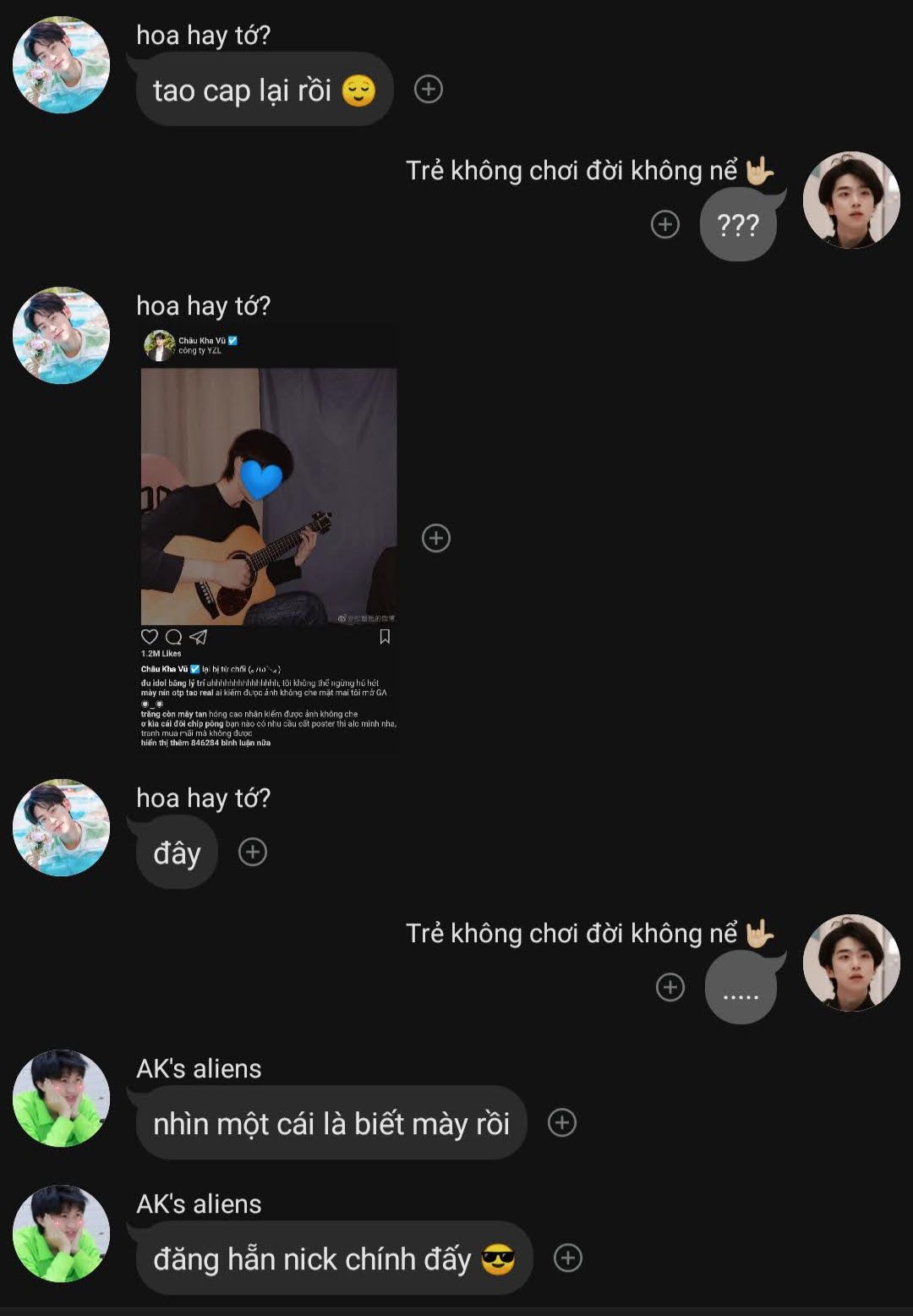This screenshot has width=913, height=1316.
Task: Open the shared guitar post image
Action: click(x=269, y=496)
